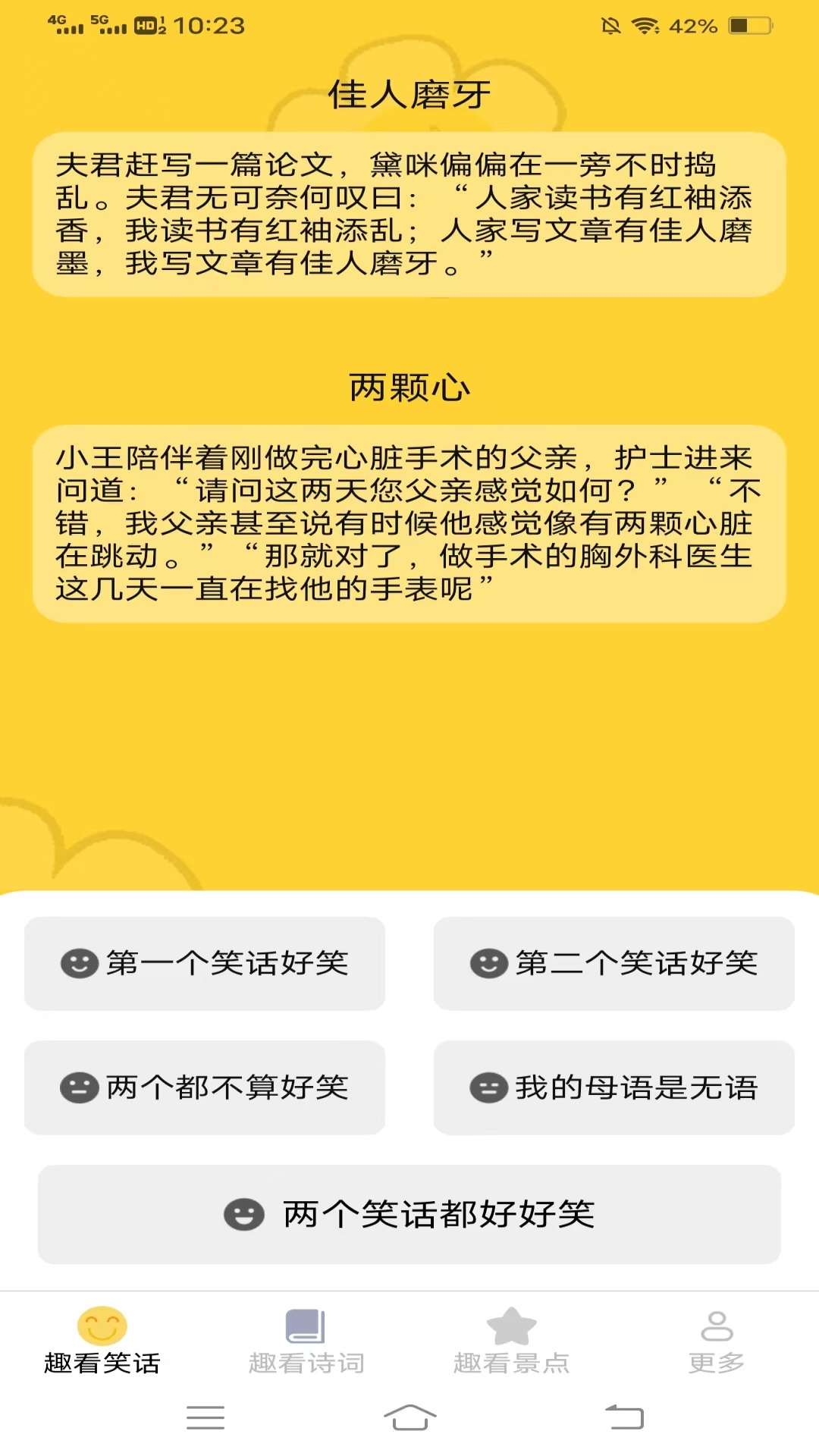Tap 我的母语是无语 button
819x1456 pixels.
click(613, 1087)
